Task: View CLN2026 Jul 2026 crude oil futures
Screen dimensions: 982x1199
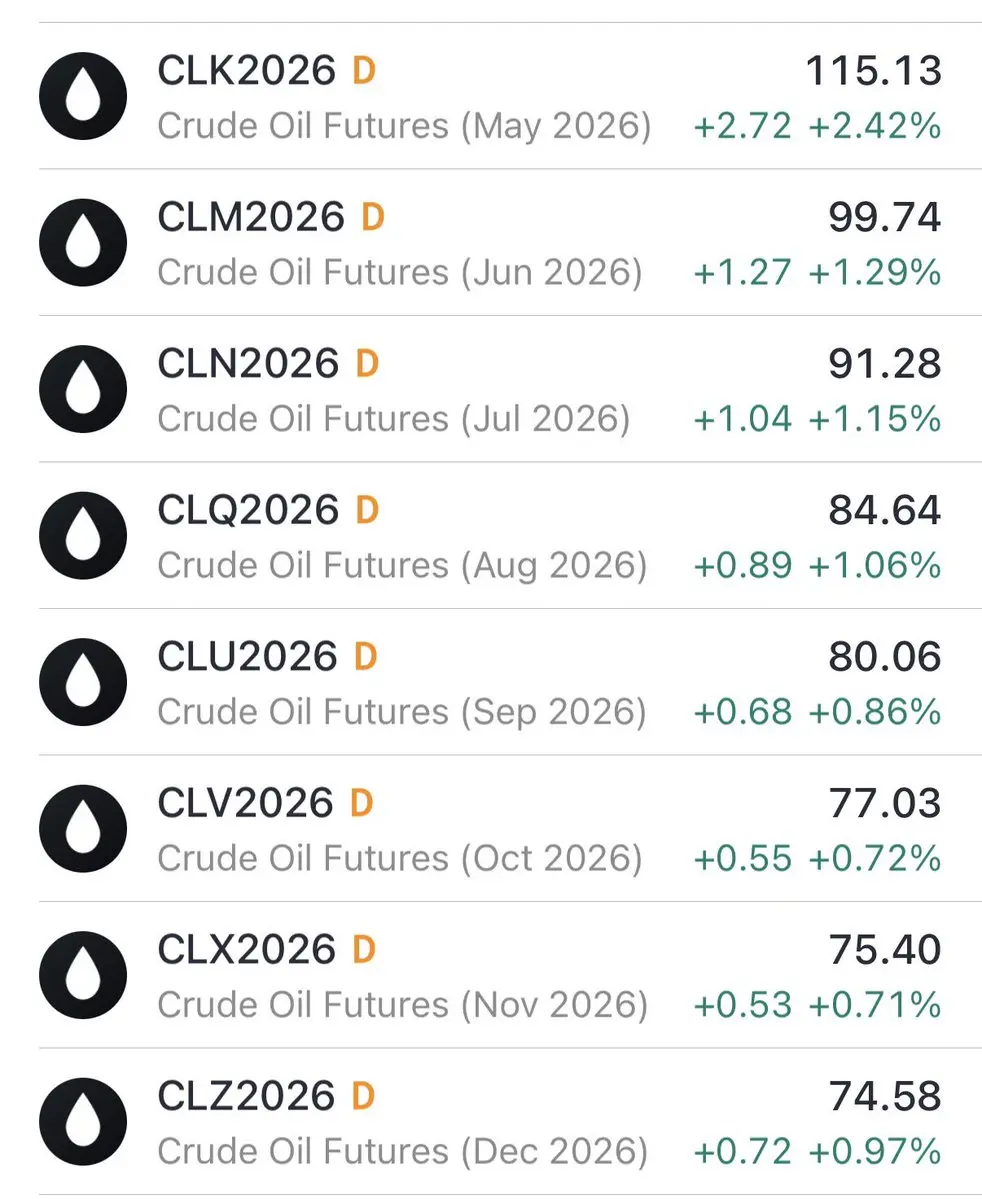Action: click(490, 389)
